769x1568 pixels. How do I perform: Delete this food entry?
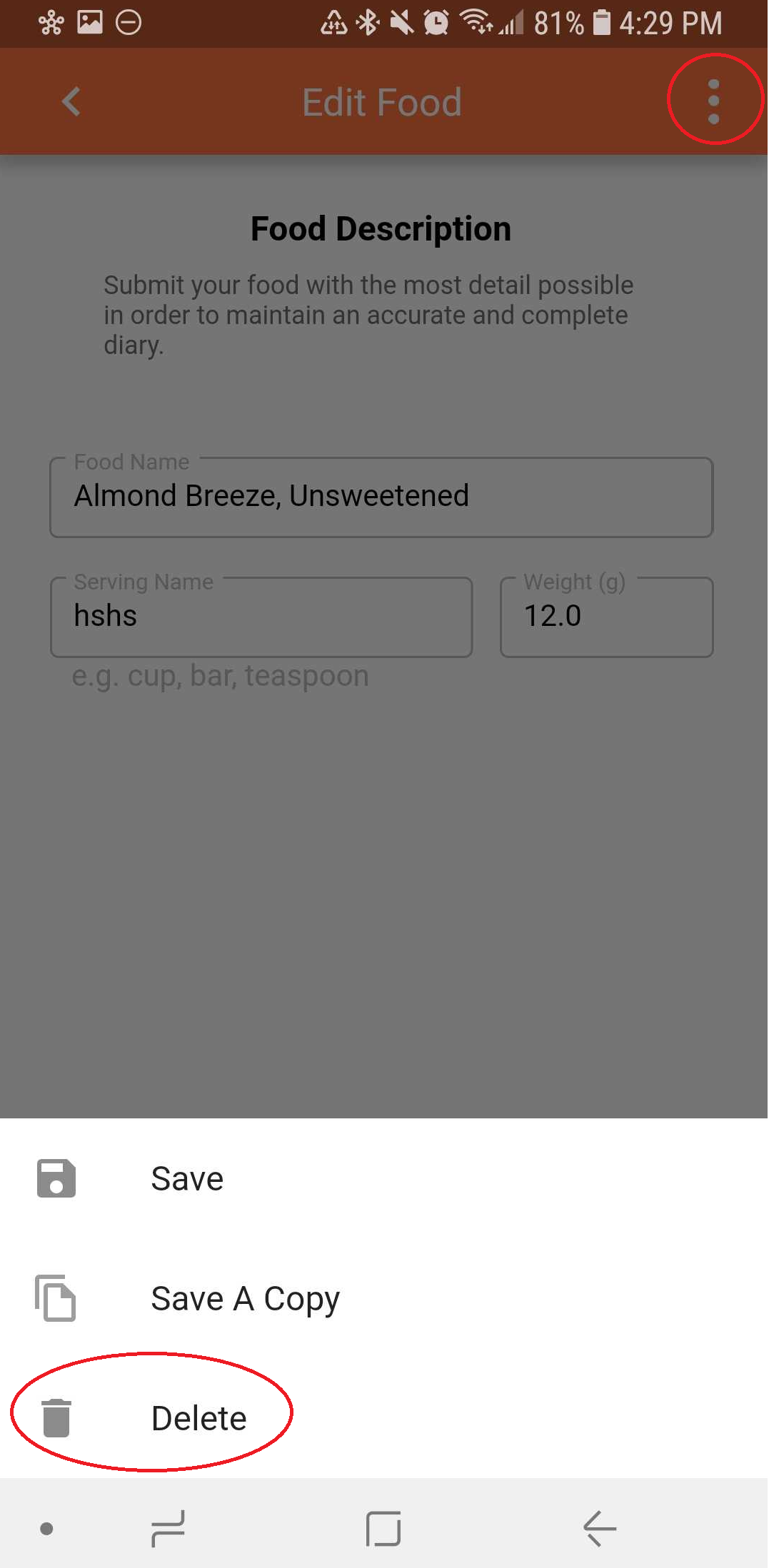198,1418
